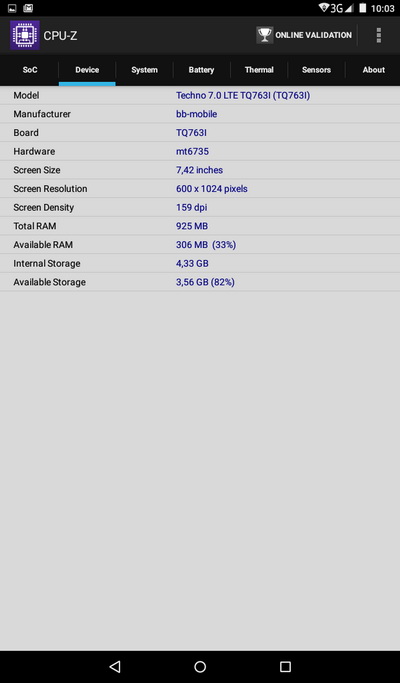
Task: Go to the home screen
Action: pos(200,666)
